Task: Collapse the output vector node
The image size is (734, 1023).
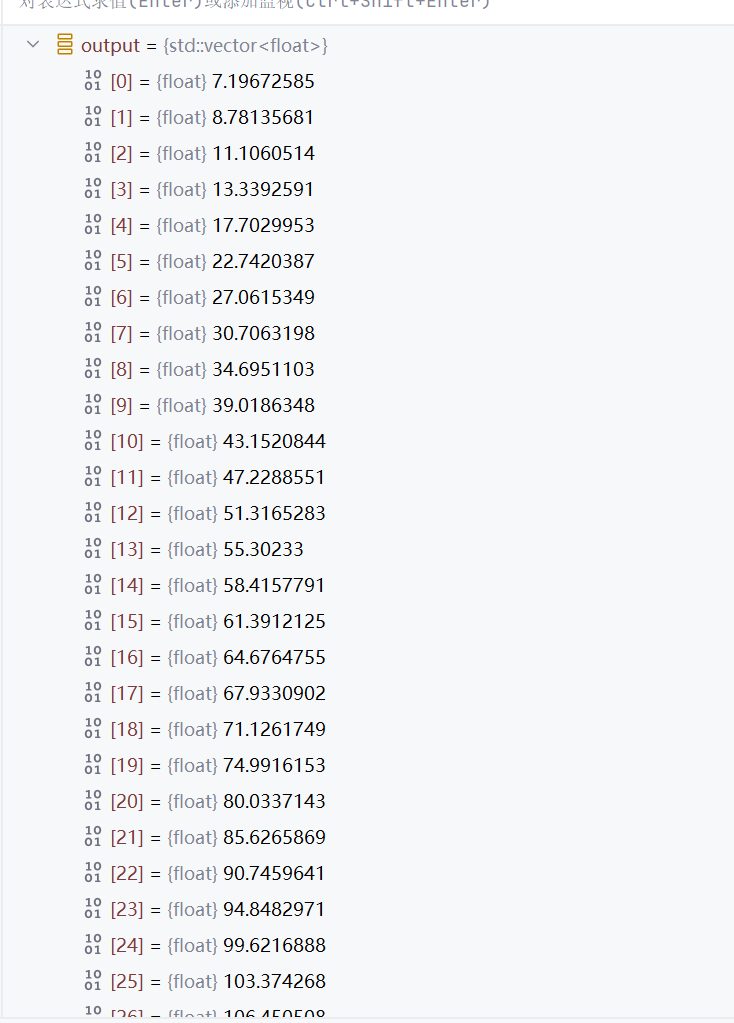Action: point(33,45)
